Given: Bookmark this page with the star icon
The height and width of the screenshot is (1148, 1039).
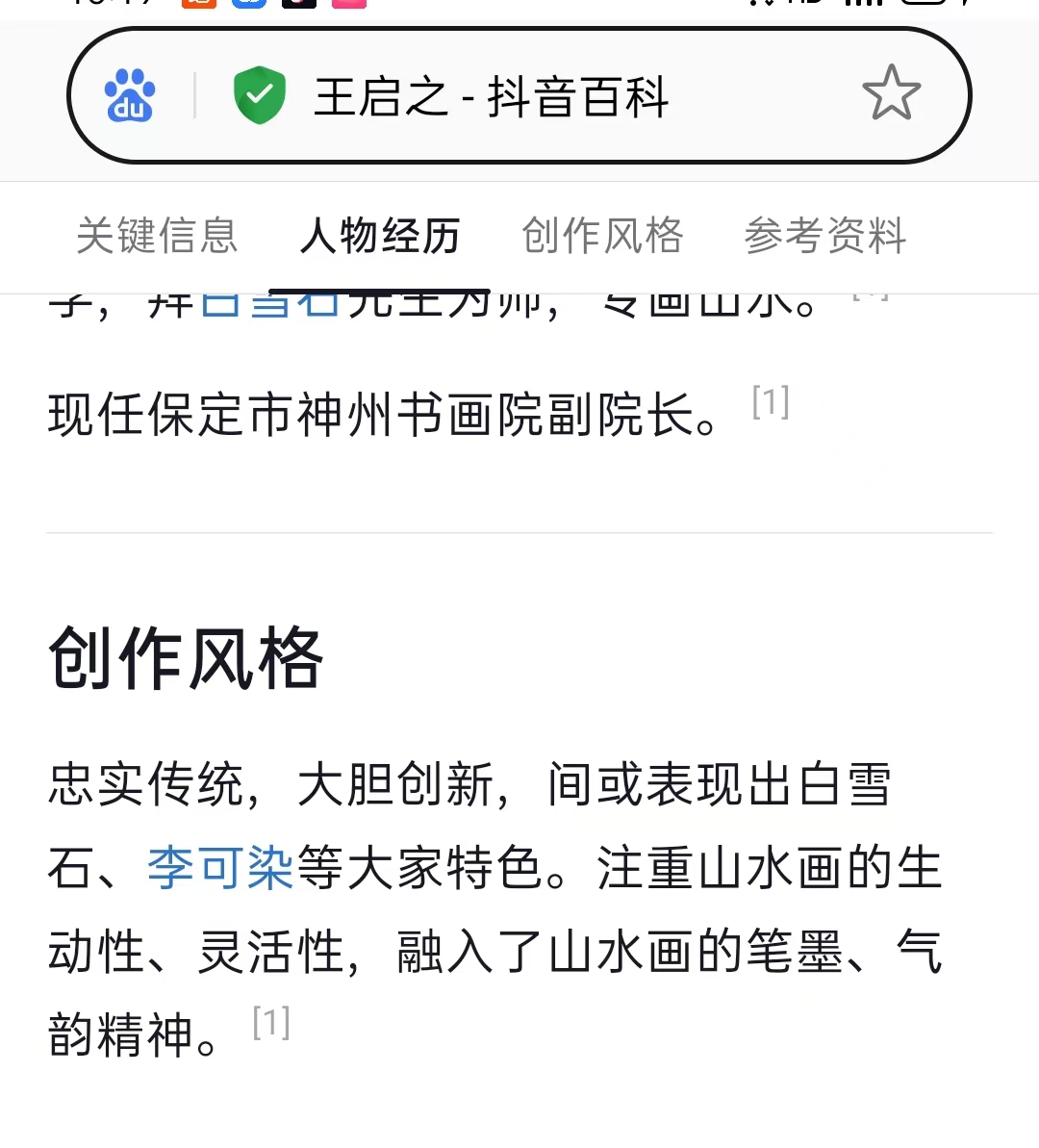Looking at the screenshot, I should (x=891, y=93).
